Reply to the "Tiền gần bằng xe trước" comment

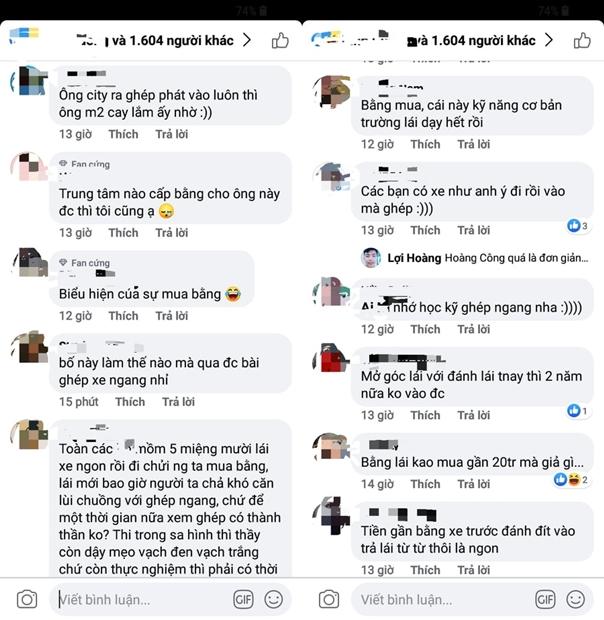[474, 570]
